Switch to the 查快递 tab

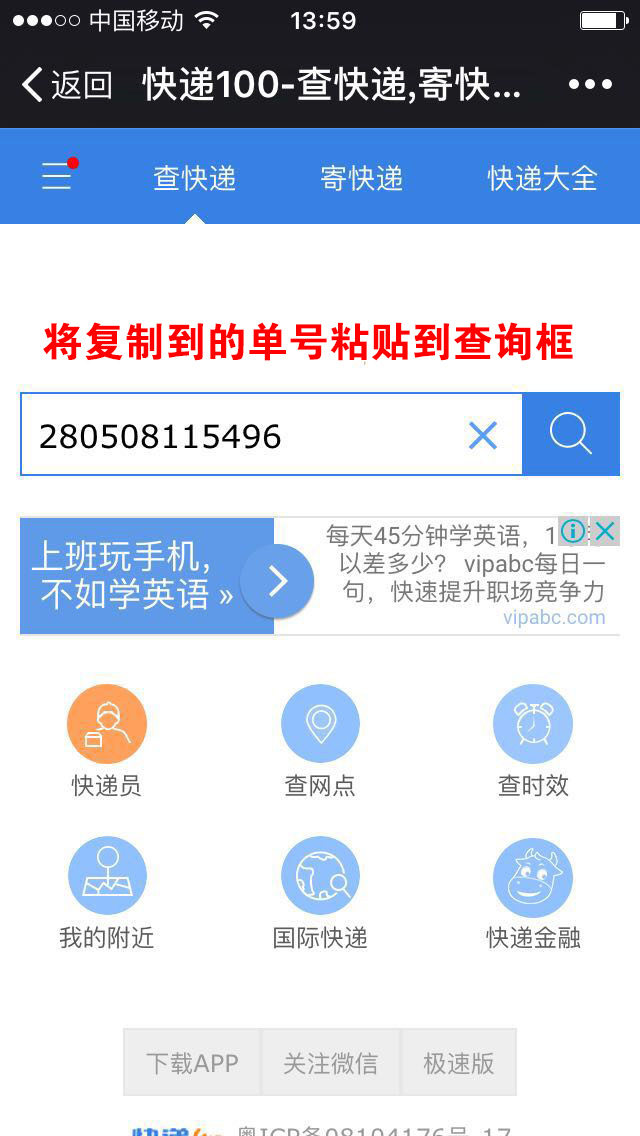click(194, 178)
